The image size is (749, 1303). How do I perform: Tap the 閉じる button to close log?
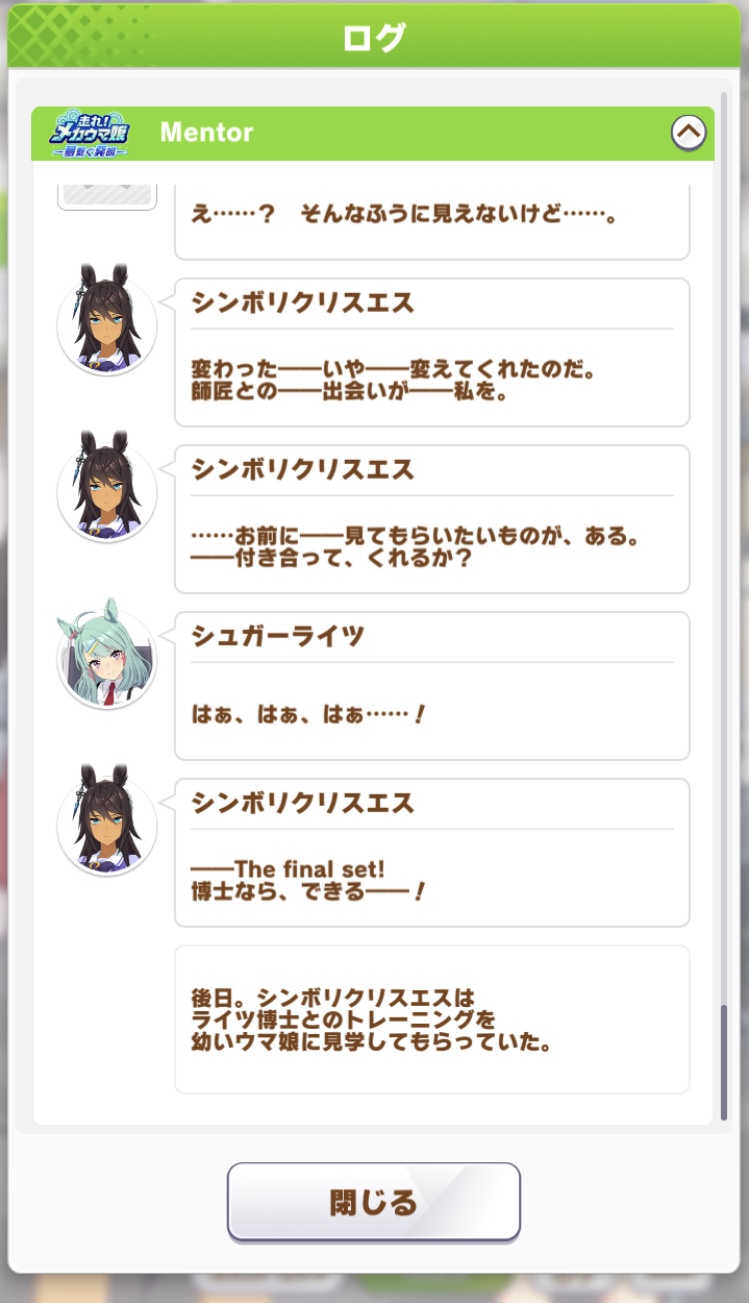tap(374, 1201)
